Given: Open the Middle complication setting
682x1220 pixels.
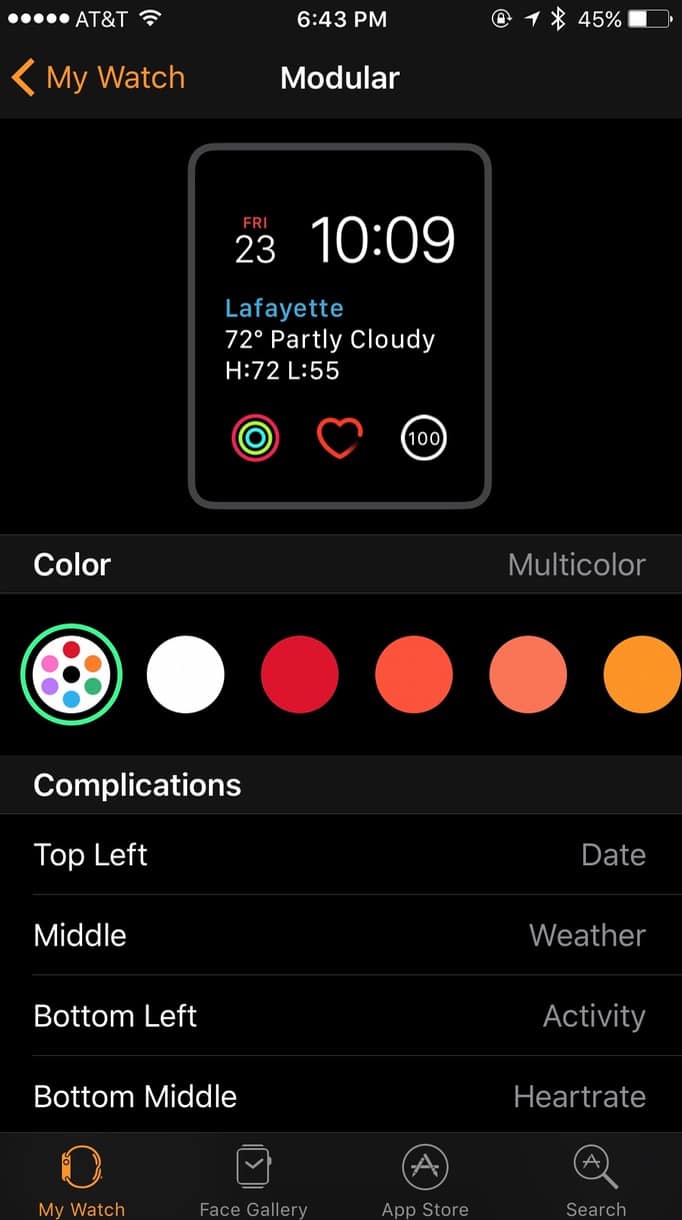Looking at the screenshot, I should click(341, 935).
